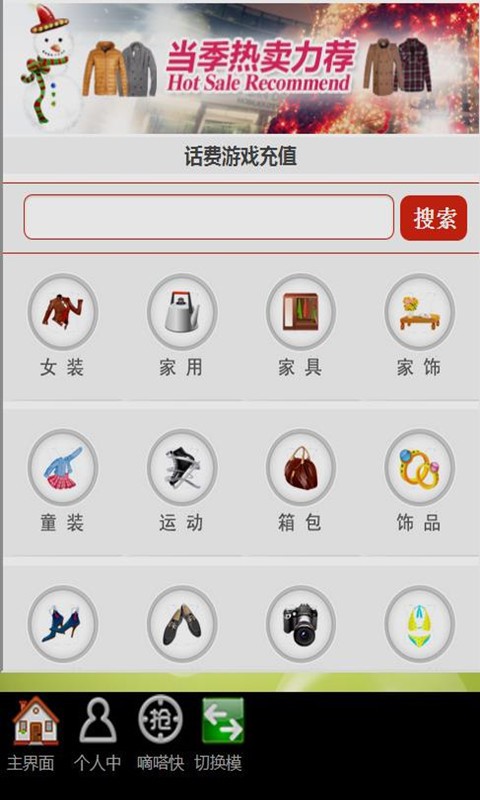The image size is (480, 800).
Task: Tap the red 搜索 search button
Action: click(434, 218)
